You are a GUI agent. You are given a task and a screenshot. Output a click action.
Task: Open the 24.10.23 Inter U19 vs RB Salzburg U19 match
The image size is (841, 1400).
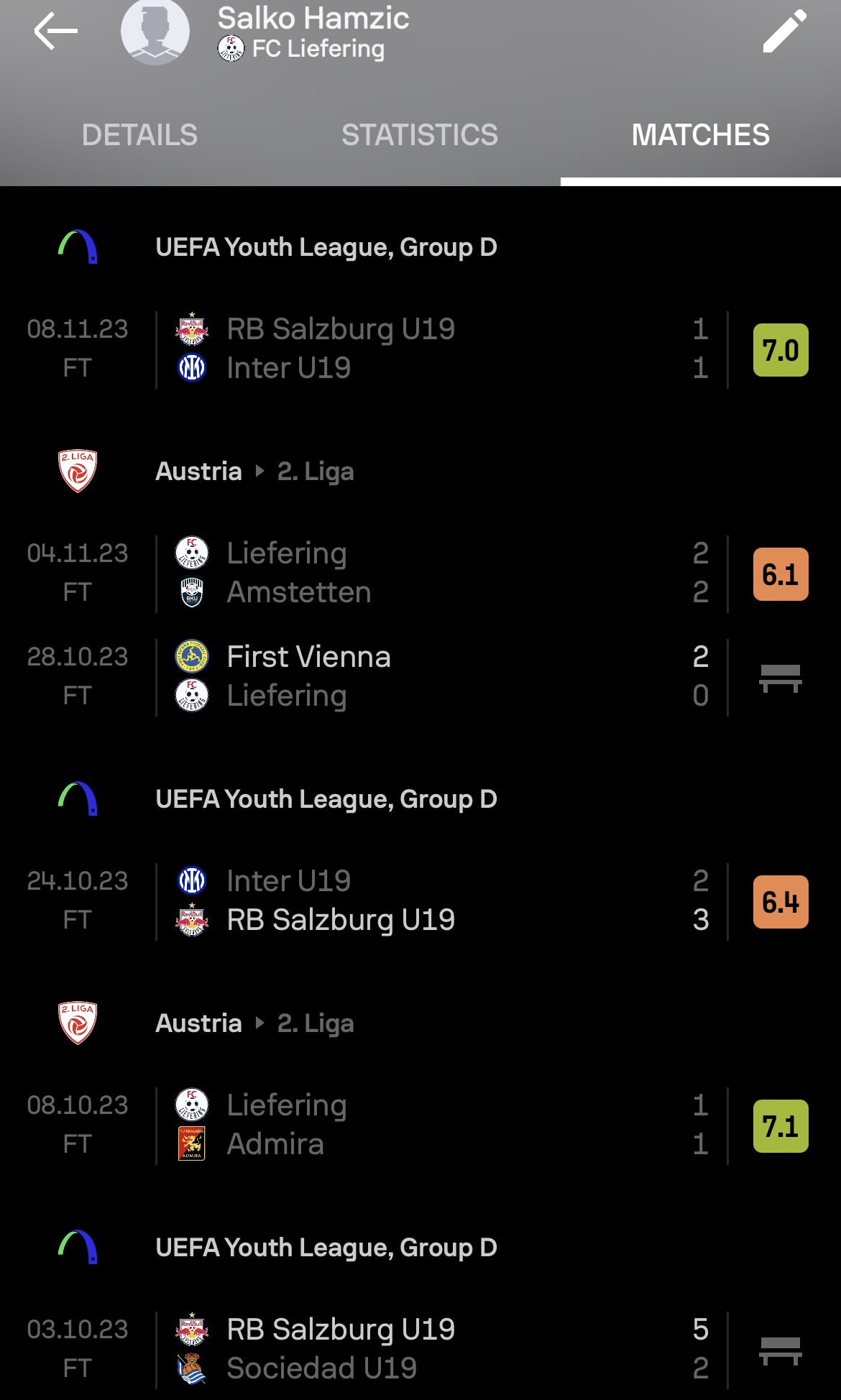(420, 901)
